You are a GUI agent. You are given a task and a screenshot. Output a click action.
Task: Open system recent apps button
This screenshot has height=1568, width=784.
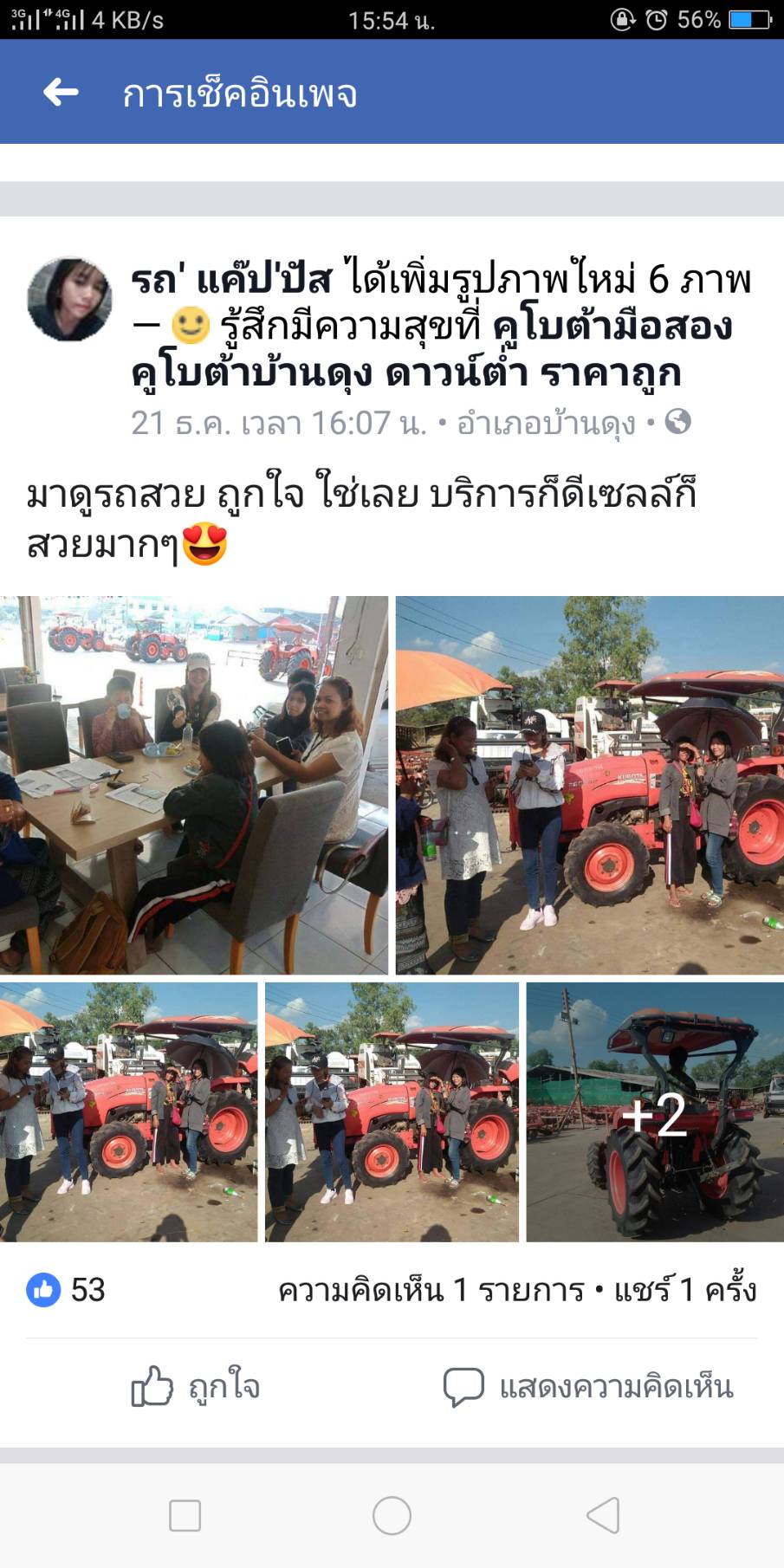(185, 1515)
